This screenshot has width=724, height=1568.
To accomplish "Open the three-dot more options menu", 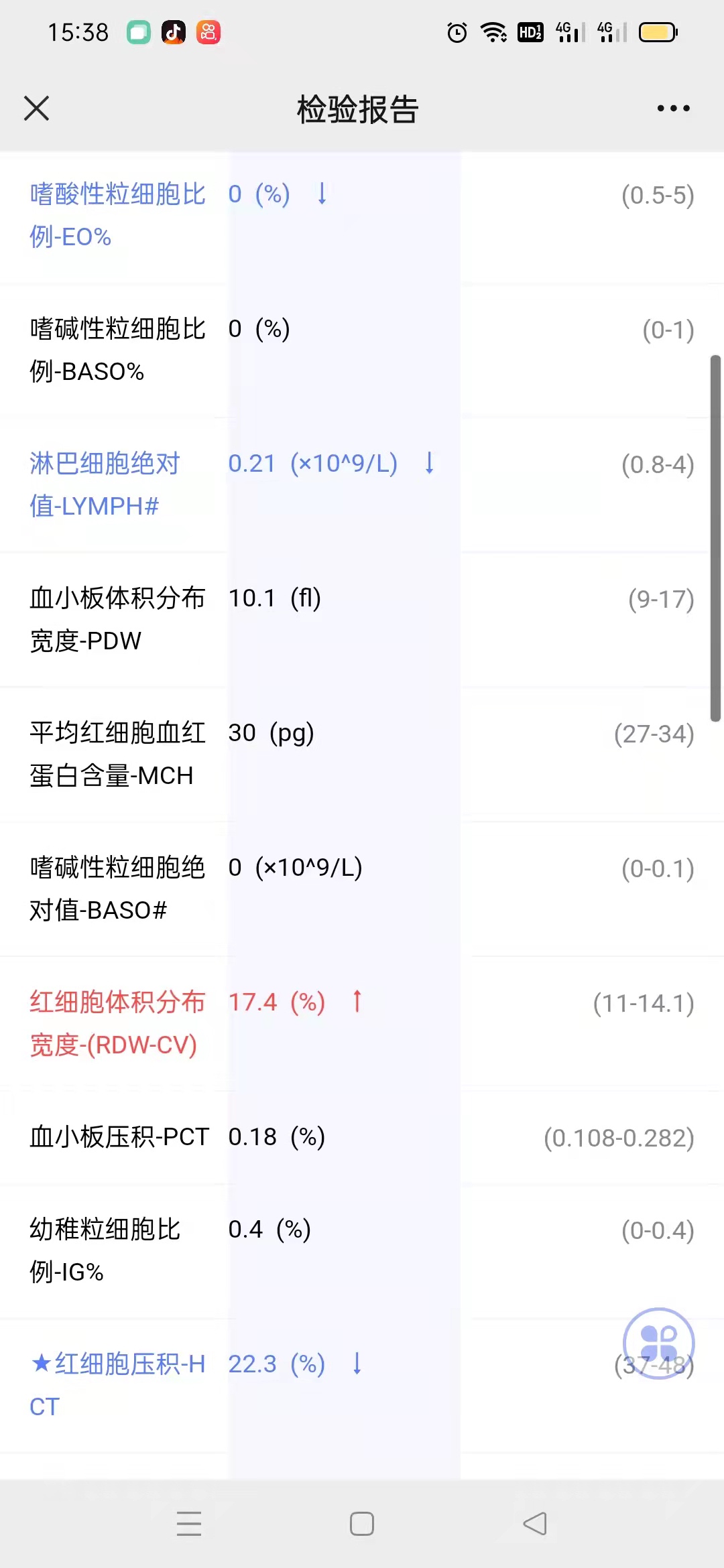I will click(673, 108).
